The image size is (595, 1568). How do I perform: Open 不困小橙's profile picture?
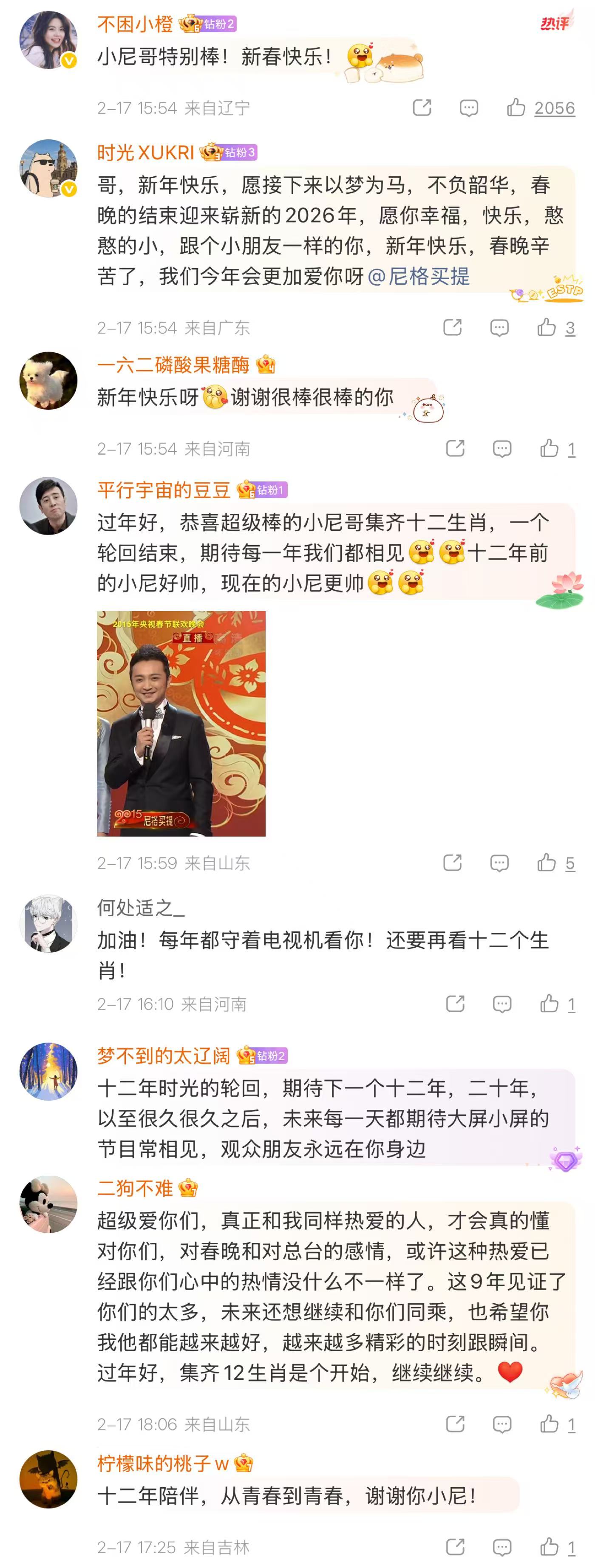click(49, 40)
